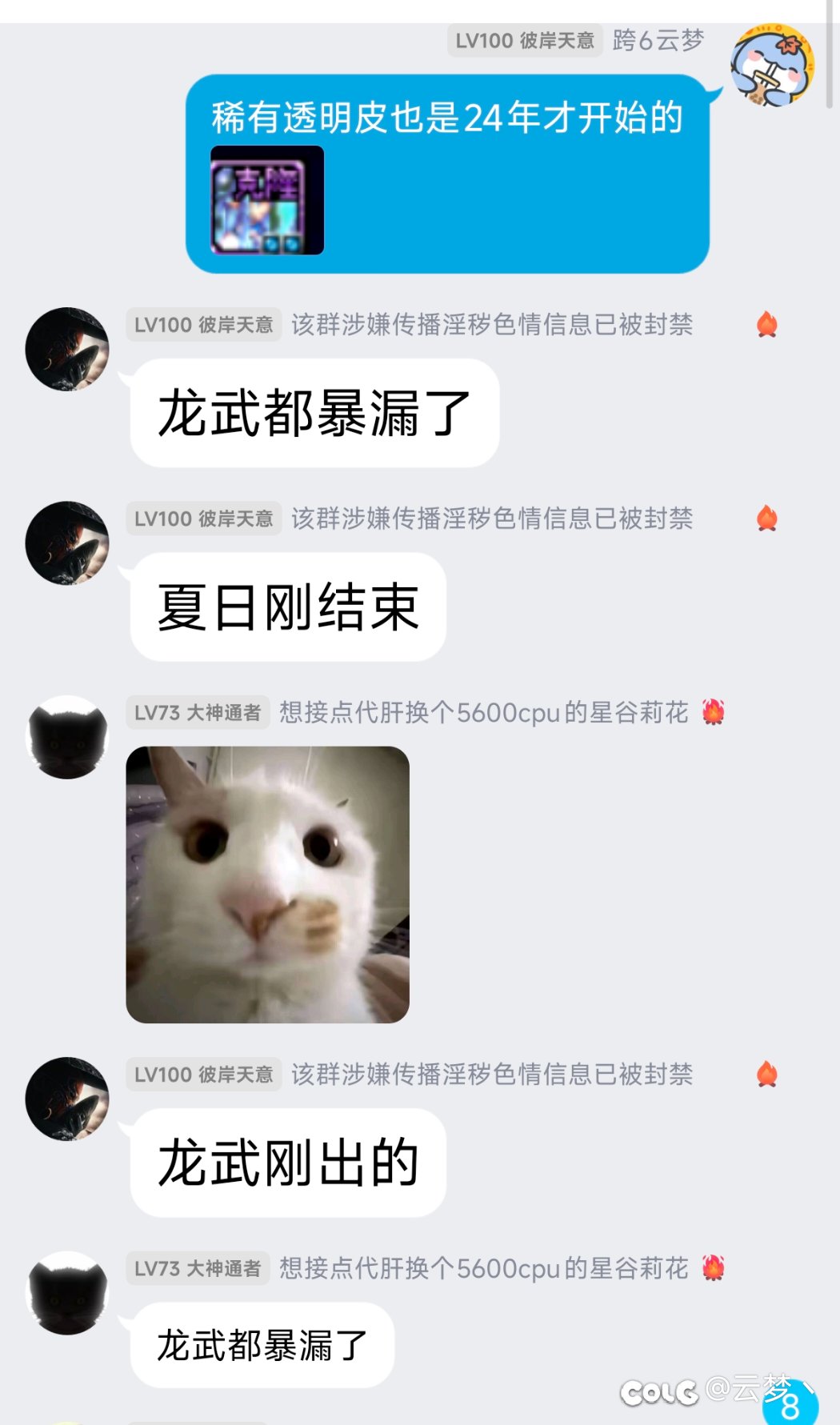Screen dimensions: 840x1425
Task: Open 跨6云梦's avatar profile
Action: click(772, 66)
